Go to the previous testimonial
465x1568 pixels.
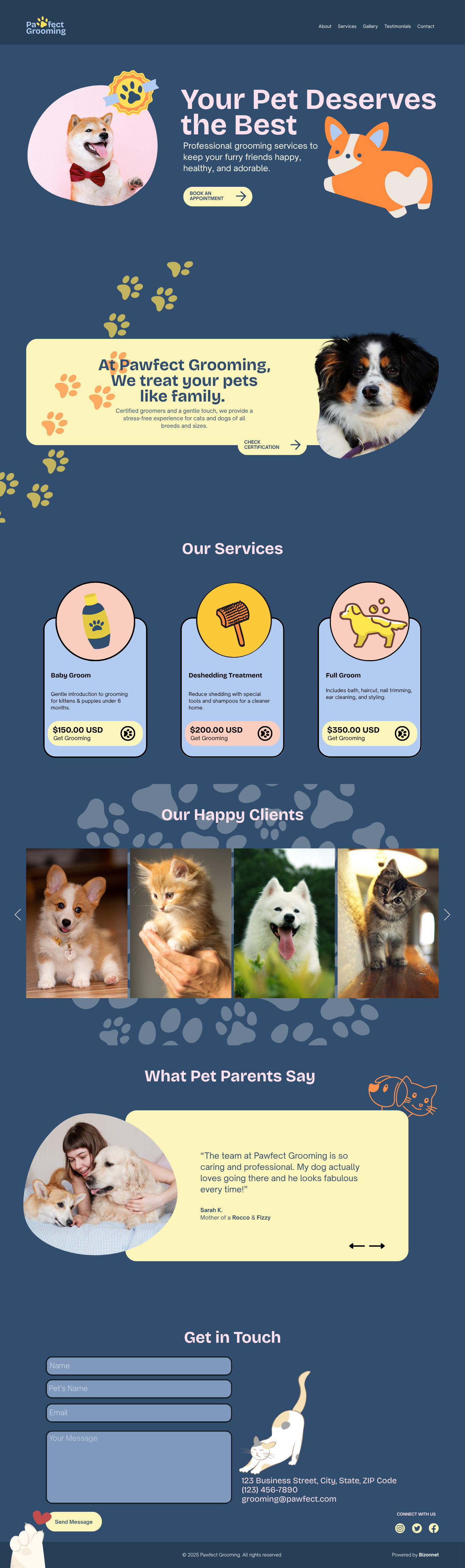tap(357, 1246)
